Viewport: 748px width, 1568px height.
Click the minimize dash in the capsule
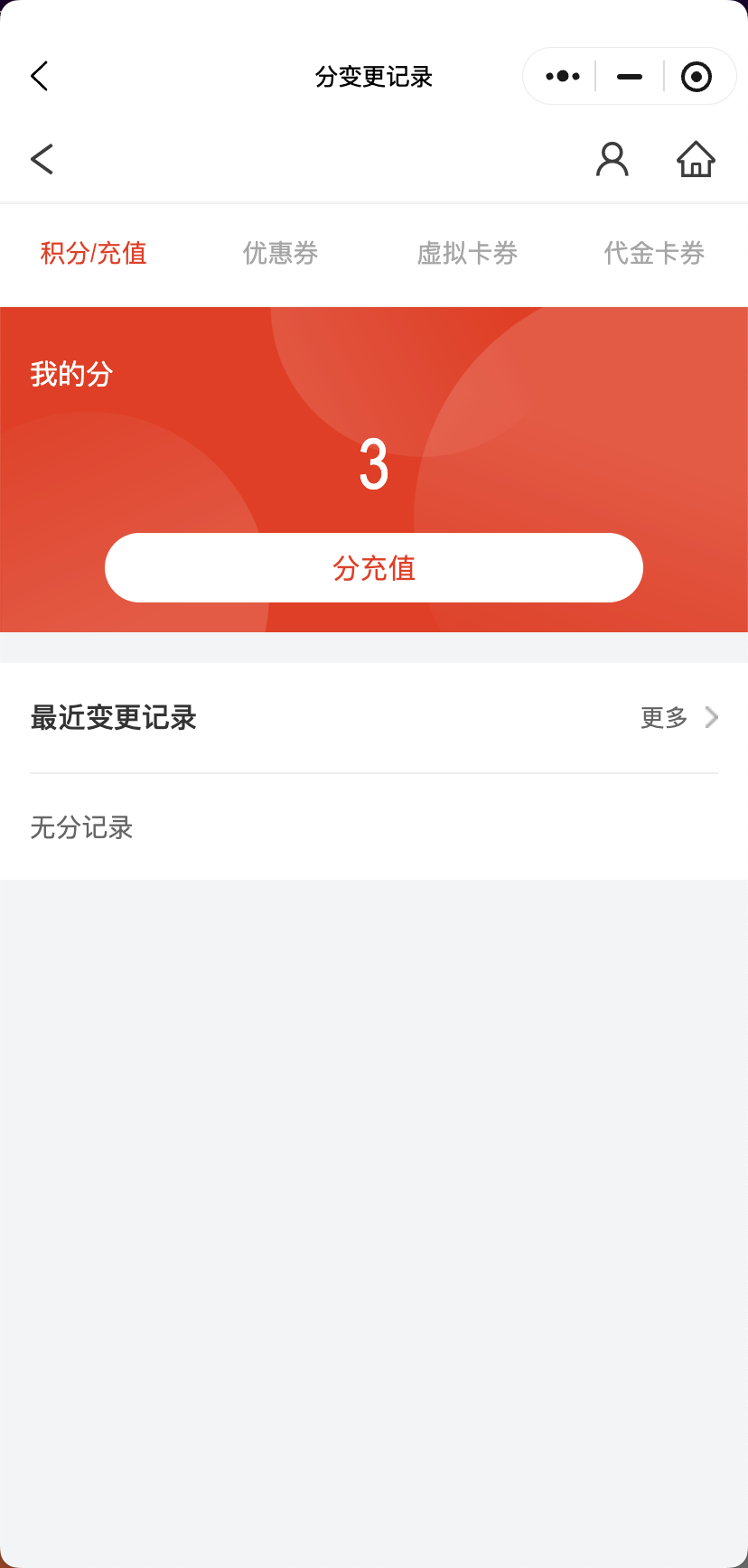pos(629,77)
